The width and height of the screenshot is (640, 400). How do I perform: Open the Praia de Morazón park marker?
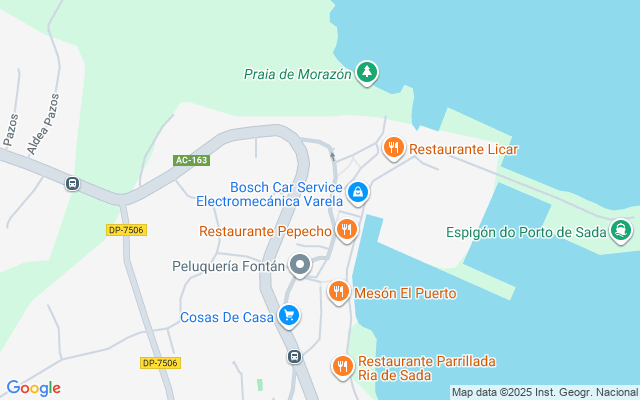pyautogui.click(x=368, y=73)
